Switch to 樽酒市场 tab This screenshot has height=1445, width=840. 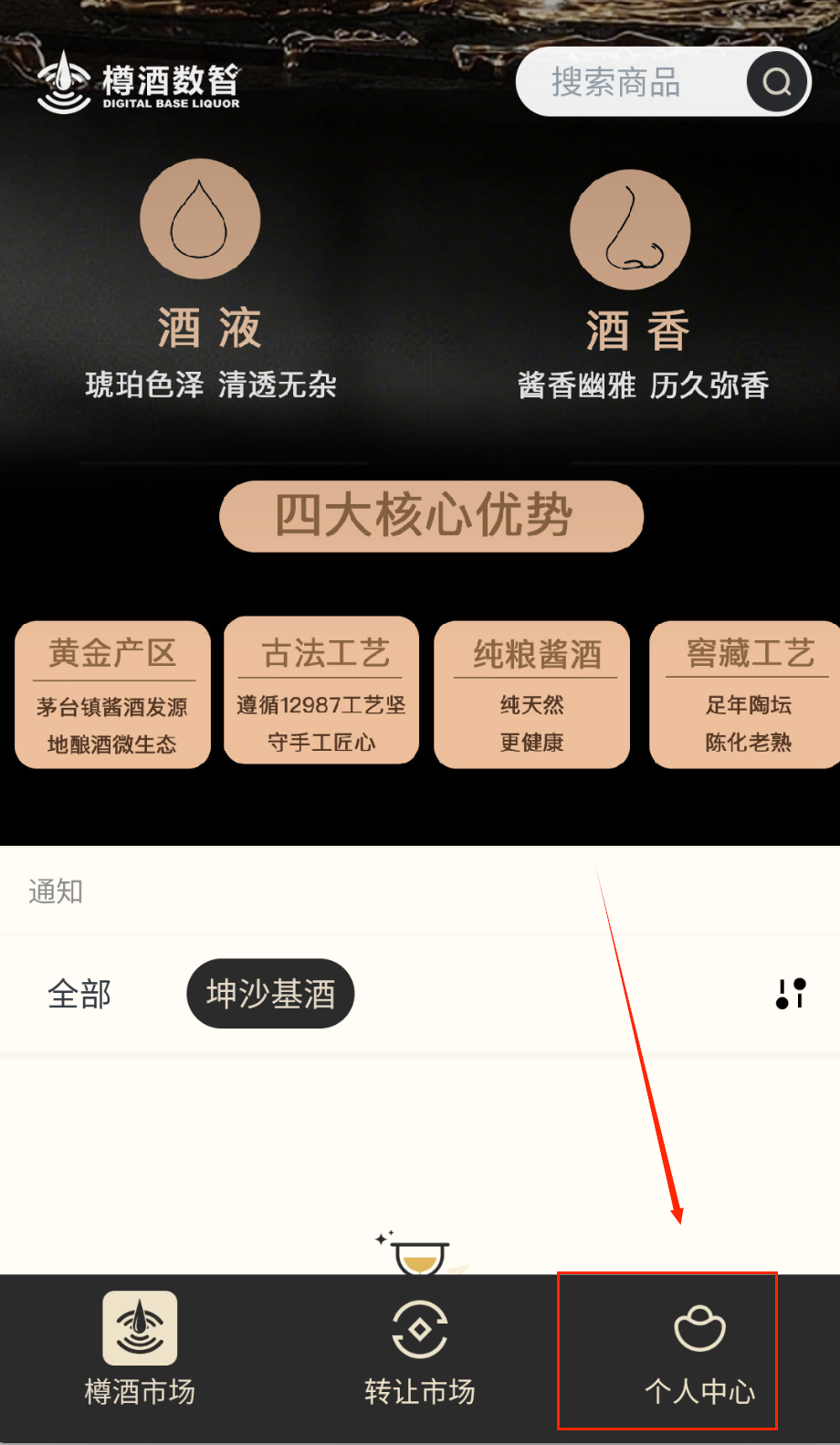(x=140, y=1350)
